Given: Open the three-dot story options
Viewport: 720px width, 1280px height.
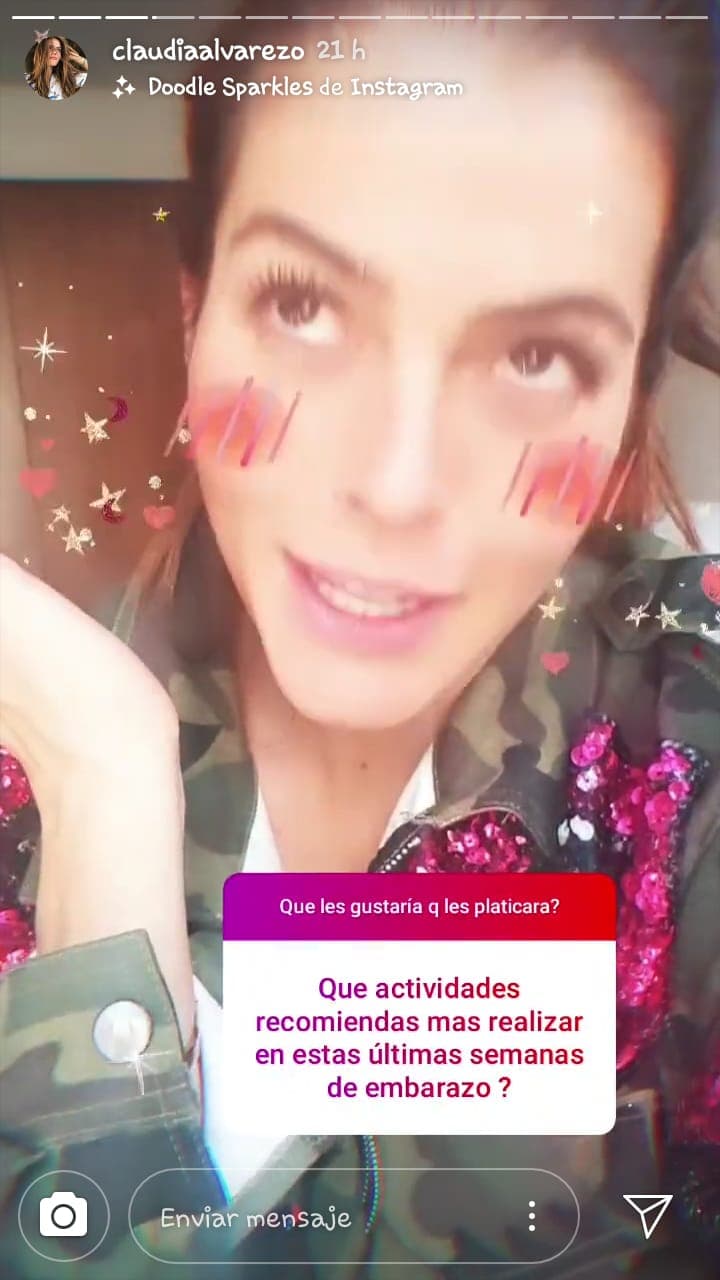Looking at the screenshot, I should coord(532,1216).
